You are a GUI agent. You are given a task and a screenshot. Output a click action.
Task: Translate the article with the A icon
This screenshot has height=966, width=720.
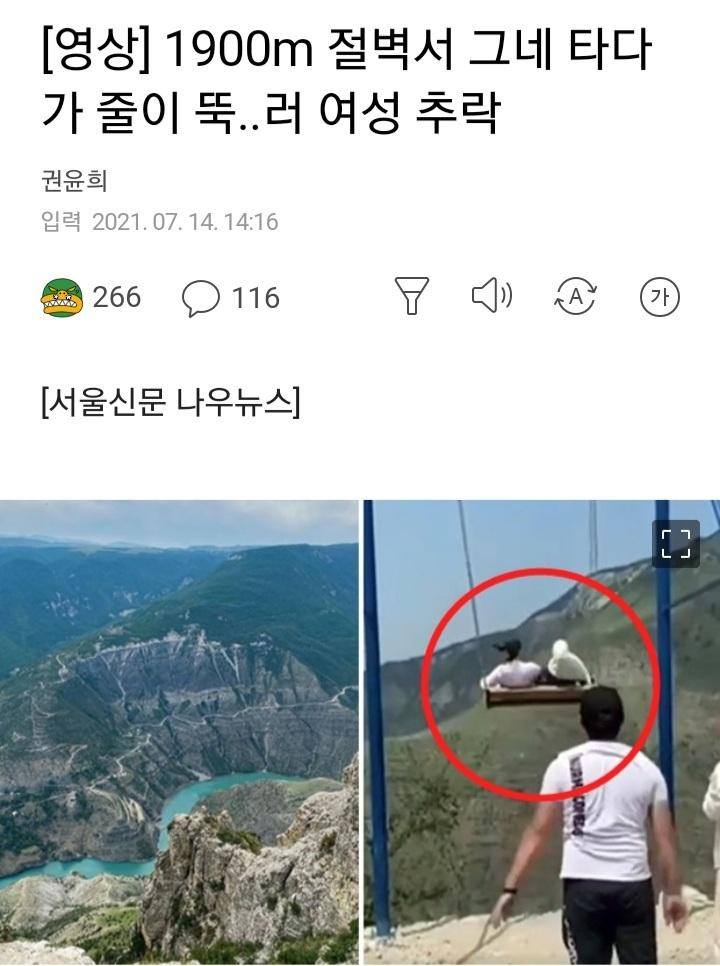(x=575, y=297)
